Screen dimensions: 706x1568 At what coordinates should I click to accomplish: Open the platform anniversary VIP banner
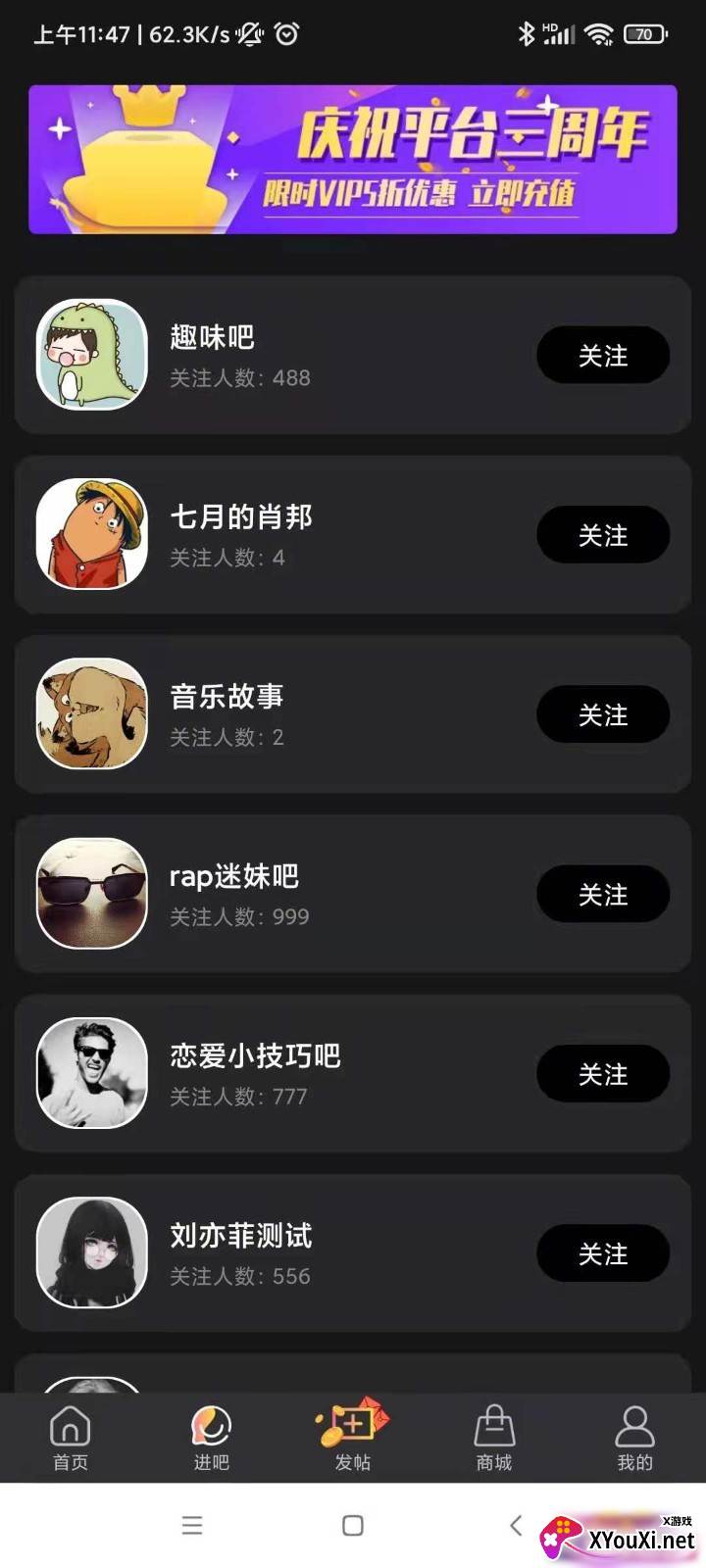353,159
